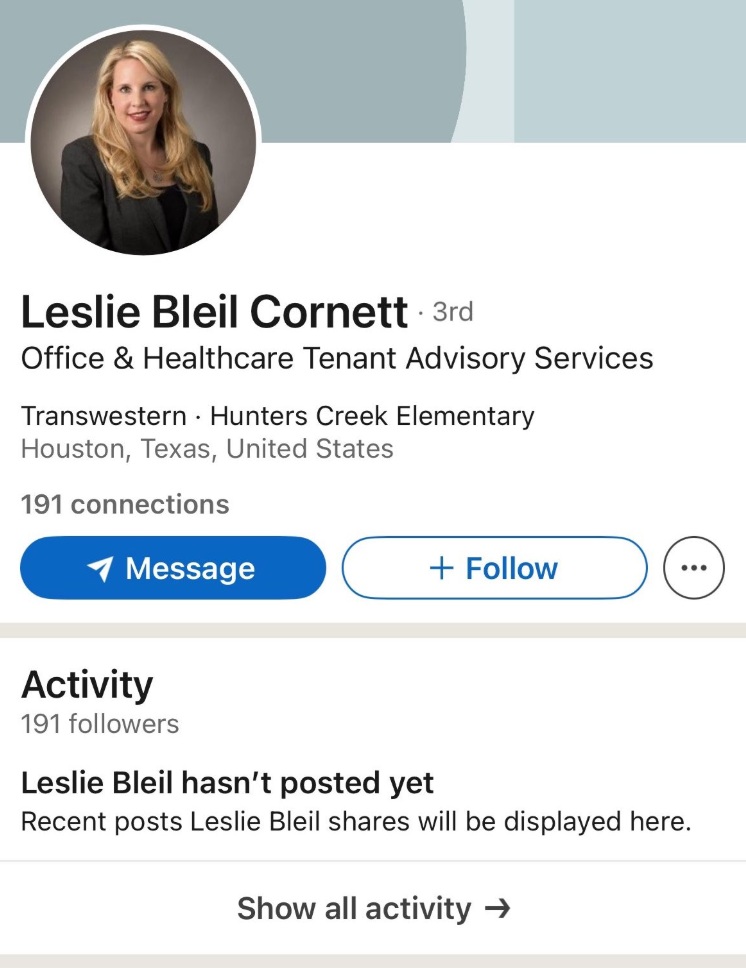The image size is (746, 968).
Task: Open the 191 connections list
Action: coord(125,505)
